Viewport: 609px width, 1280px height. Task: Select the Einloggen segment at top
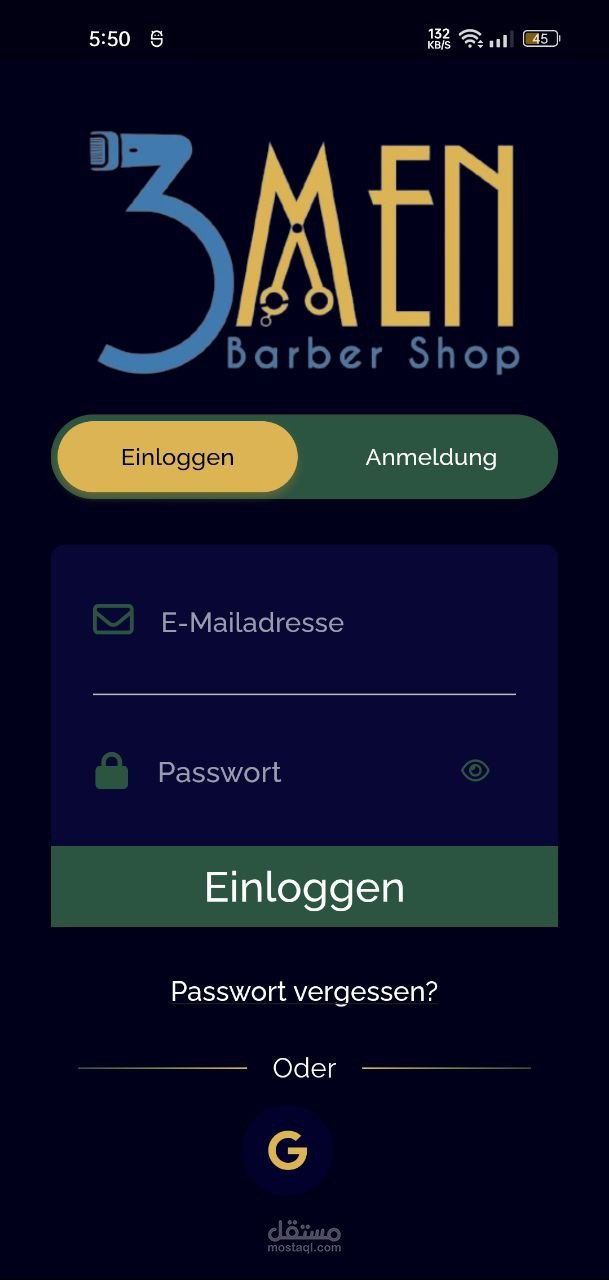(178, 457)
